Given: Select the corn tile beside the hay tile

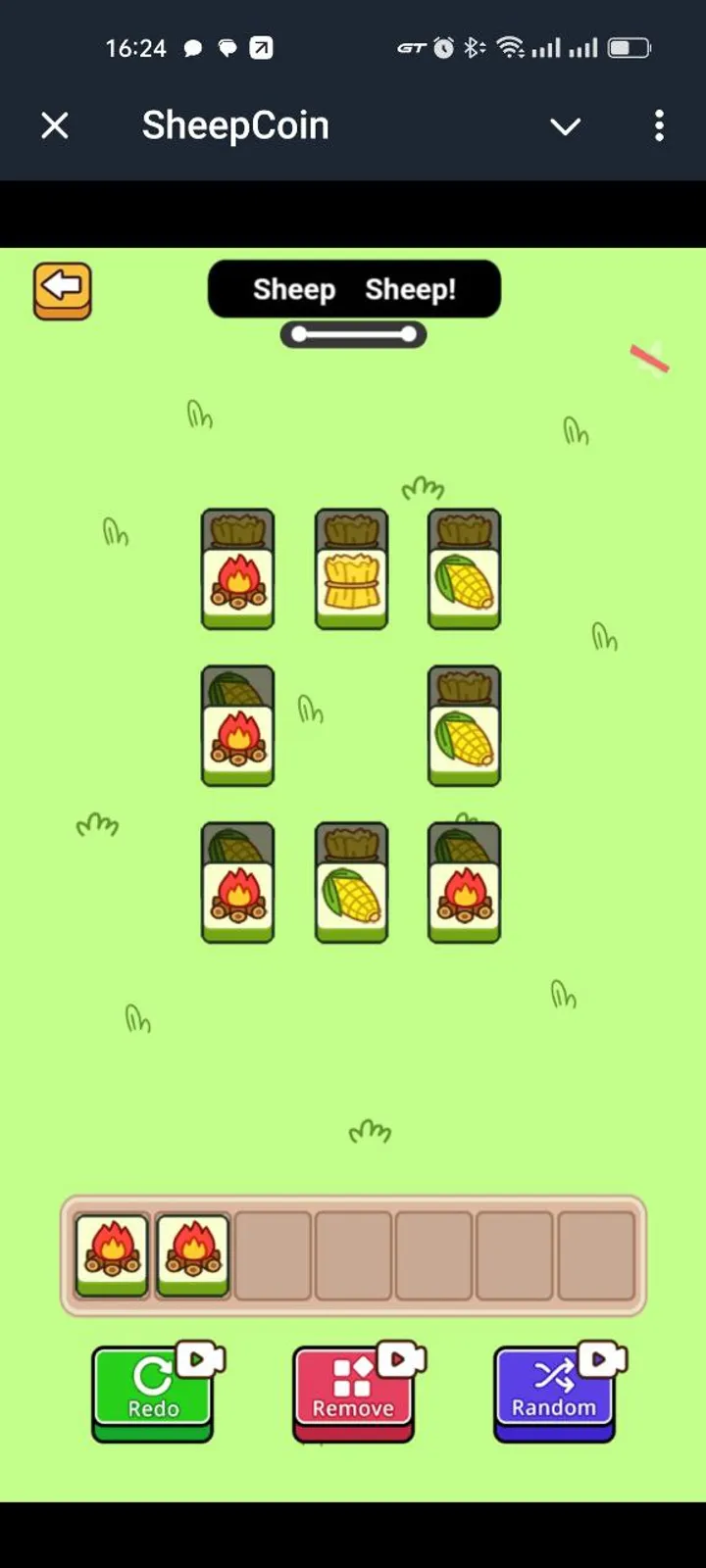Looking at the screenshot, I should click(x=465, y=584).
